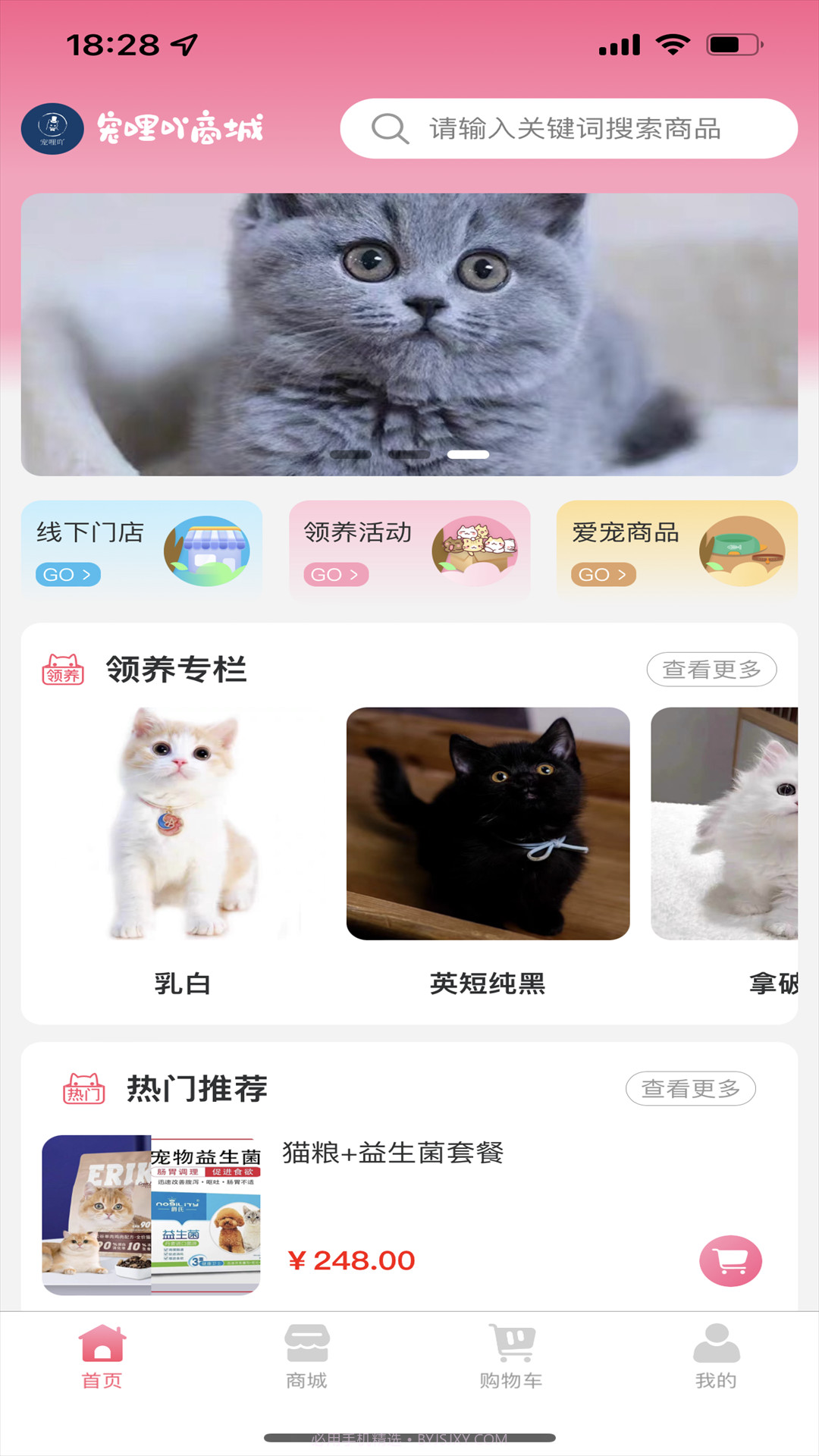Image resolution: width=819 pixels, height=1456 pixels.
Task: Open the 宠哩吖 app logo
Action: 52,128
